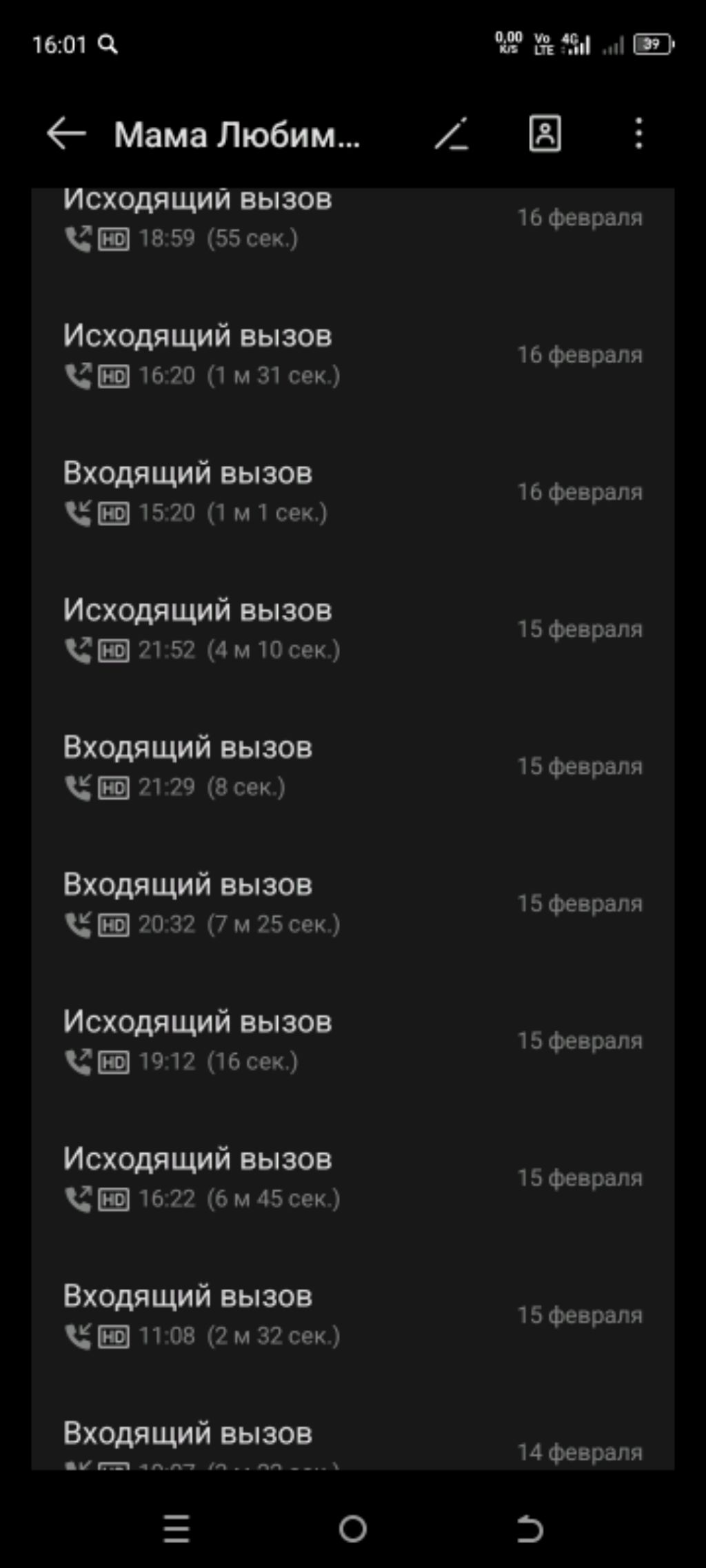View outgoing call at 21:52 (4 м 10 сек.)

click(x=352, y=629)
